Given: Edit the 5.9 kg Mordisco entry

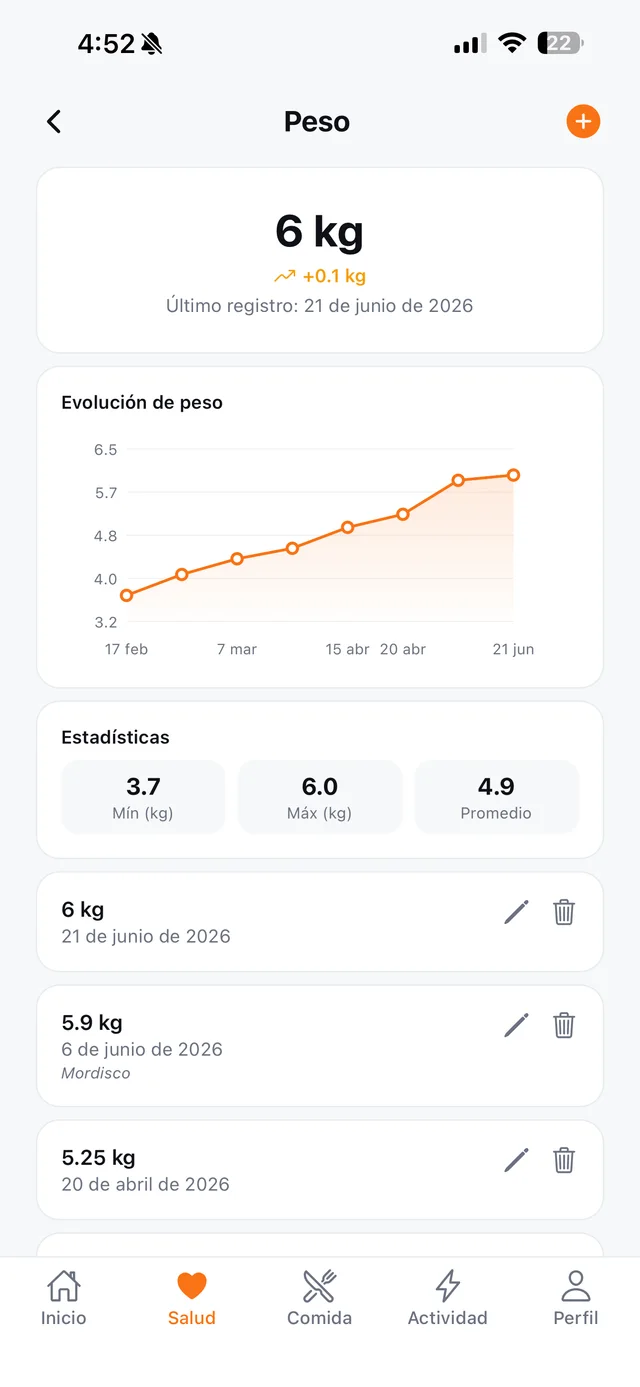Looking at the screenshot, I should point(516,1025).
